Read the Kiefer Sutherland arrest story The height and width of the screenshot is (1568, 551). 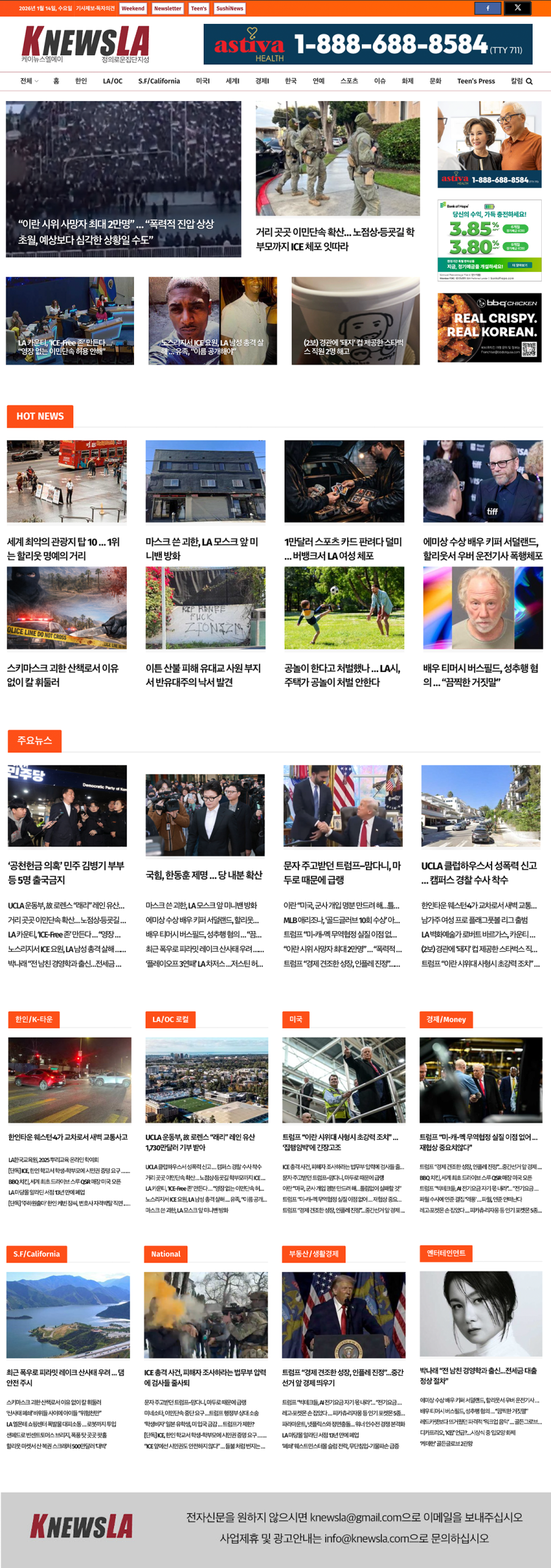[x=482, y=548]
